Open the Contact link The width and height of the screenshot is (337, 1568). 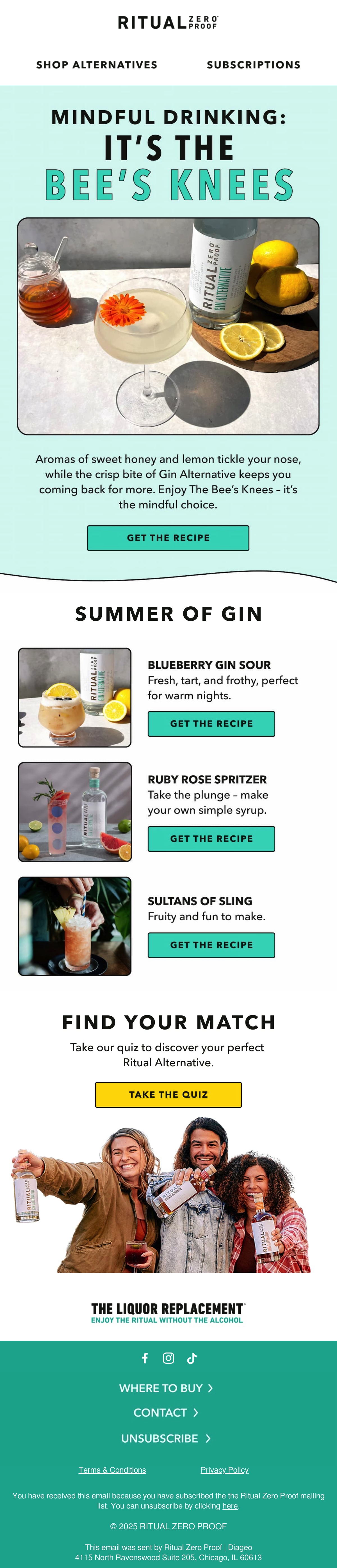[166, 1412]
